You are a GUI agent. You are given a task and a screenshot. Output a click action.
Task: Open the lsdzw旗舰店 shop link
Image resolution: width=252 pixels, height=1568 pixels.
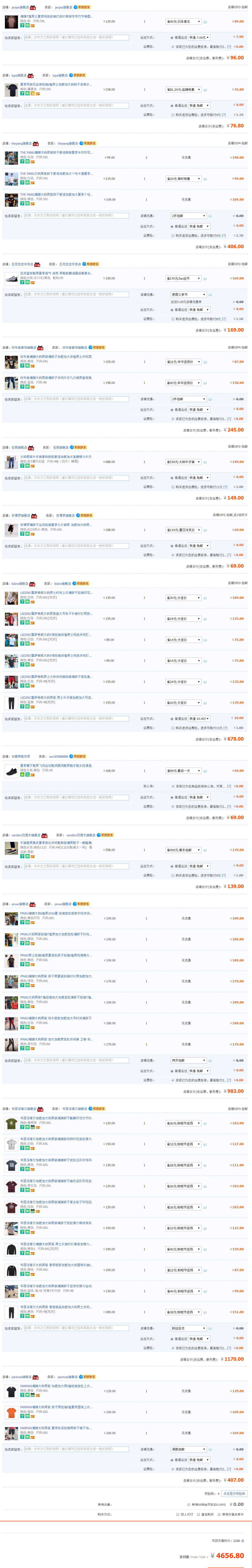pos(20,583)
